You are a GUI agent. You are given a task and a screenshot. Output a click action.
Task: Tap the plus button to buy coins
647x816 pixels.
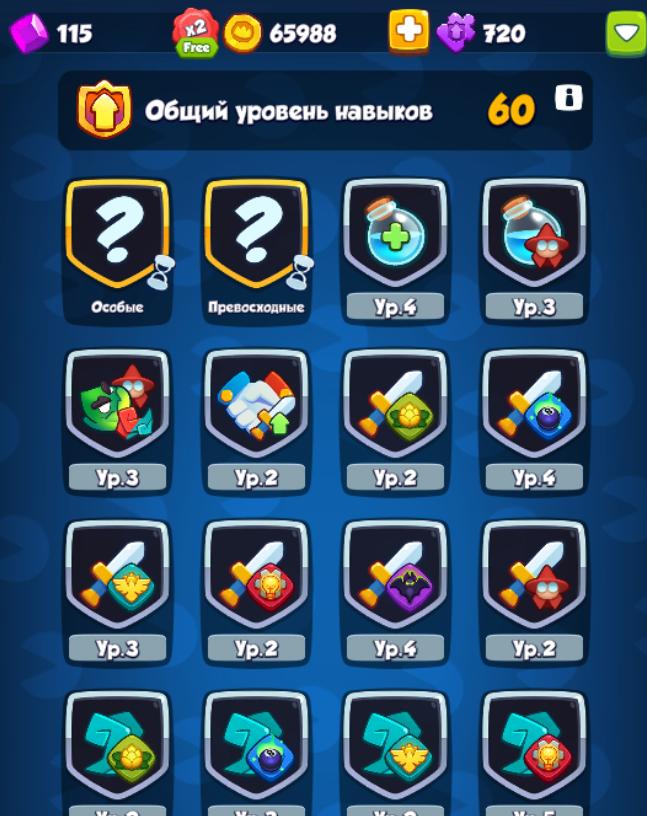click(408, 32)
